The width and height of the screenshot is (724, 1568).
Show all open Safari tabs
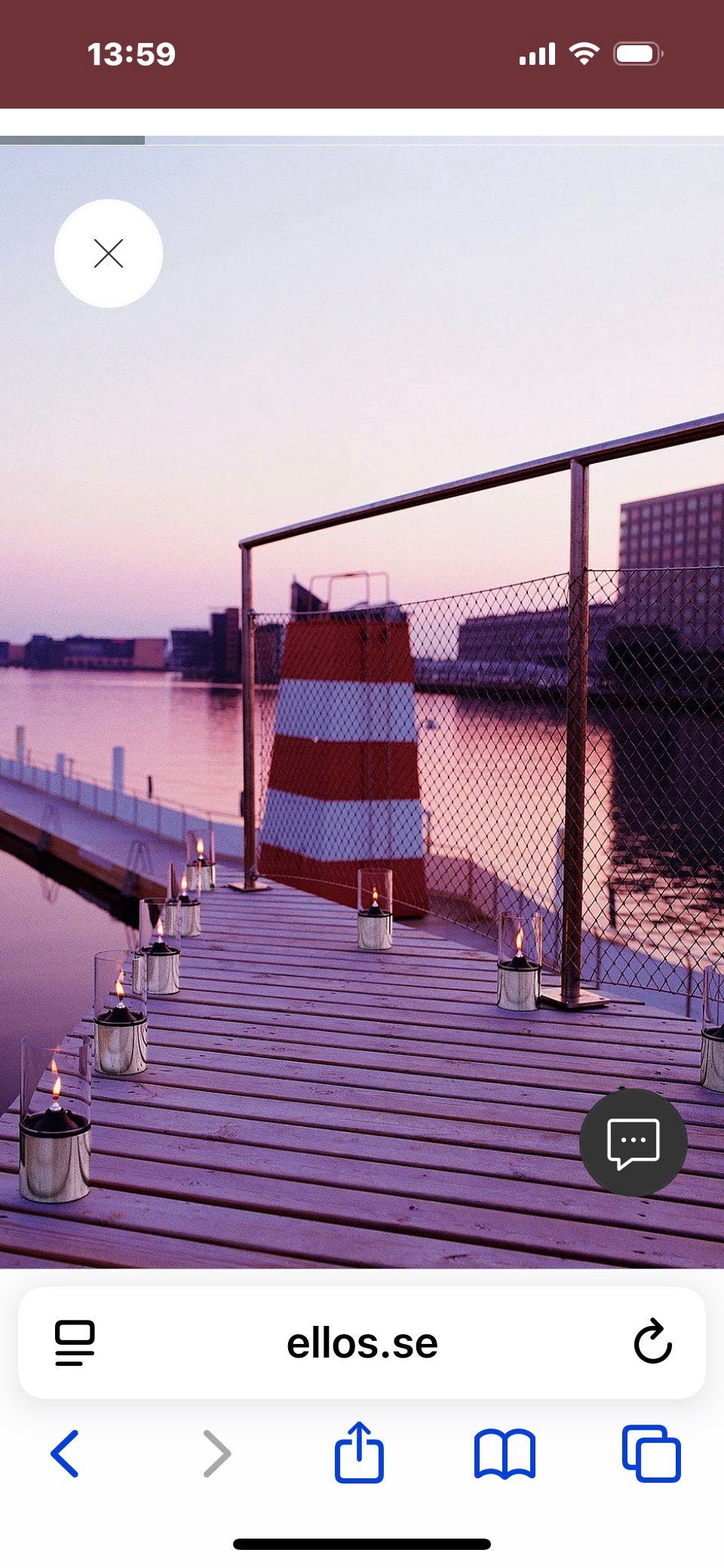click(652, 1453)
